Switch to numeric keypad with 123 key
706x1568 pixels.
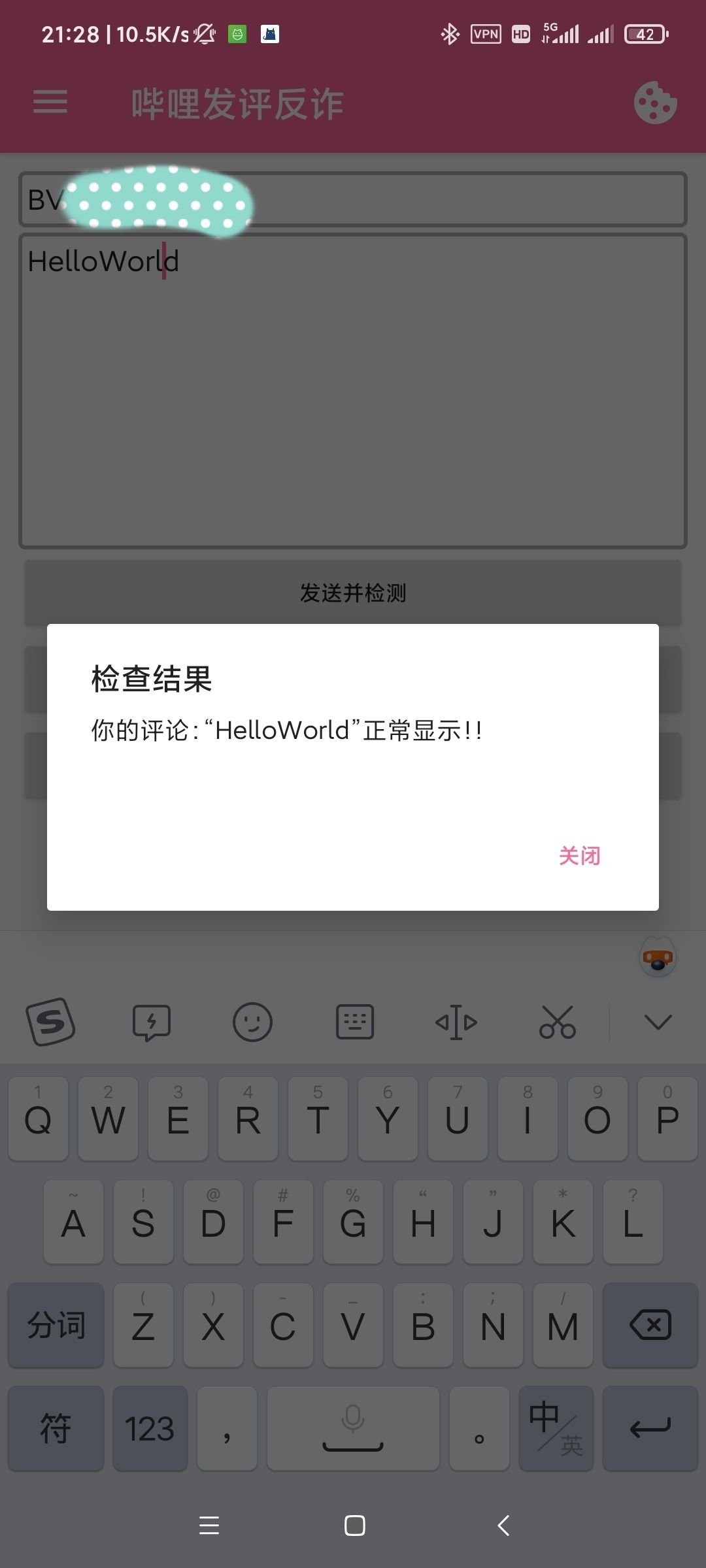[x=150, y=1428]
